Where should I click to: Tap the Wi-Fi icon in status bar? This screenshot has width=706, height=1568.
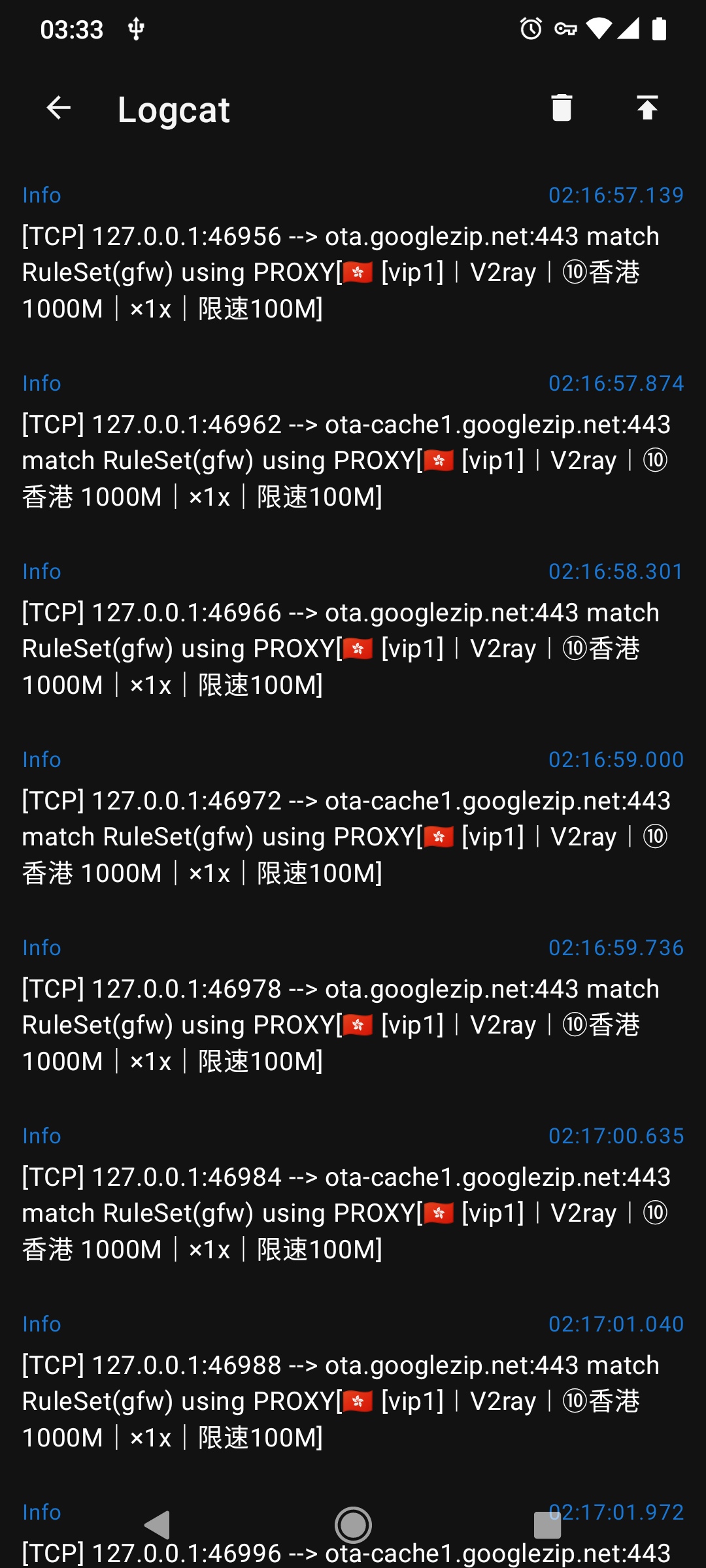tap(596, 27)
